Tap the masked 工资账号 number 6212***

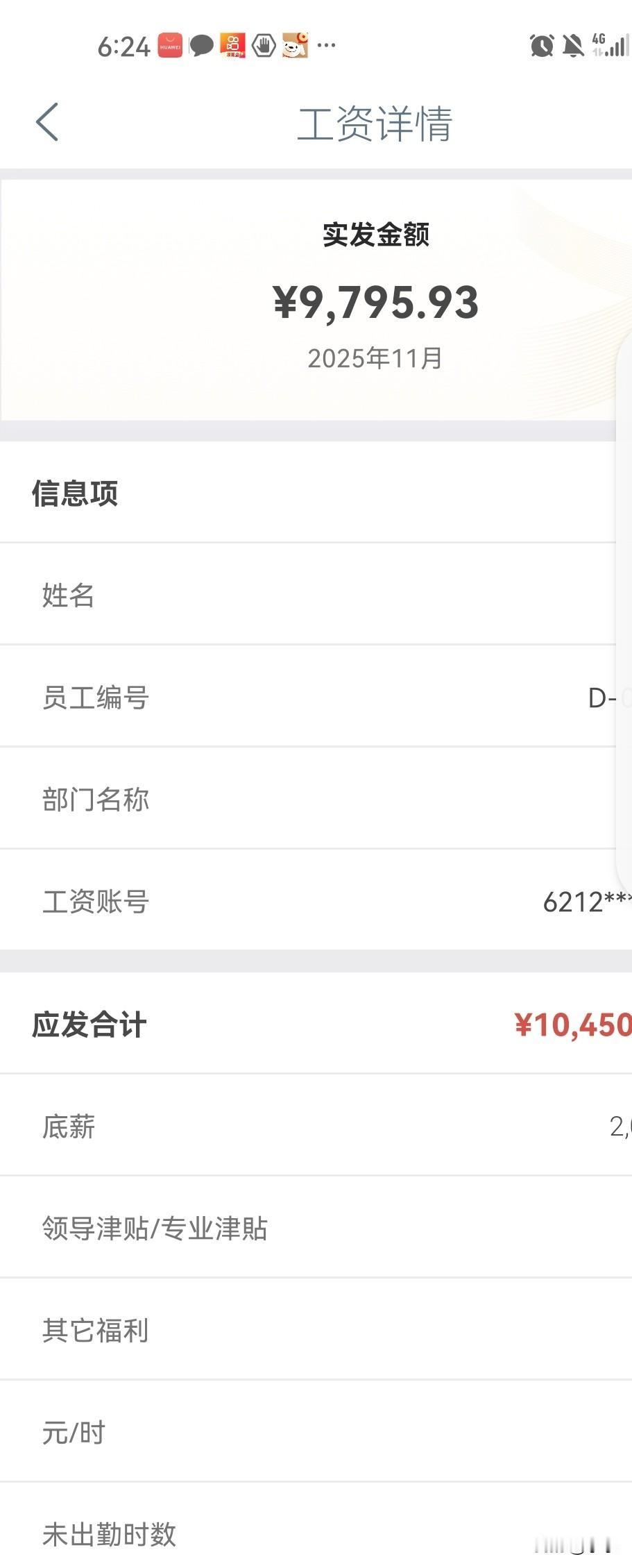586,900
